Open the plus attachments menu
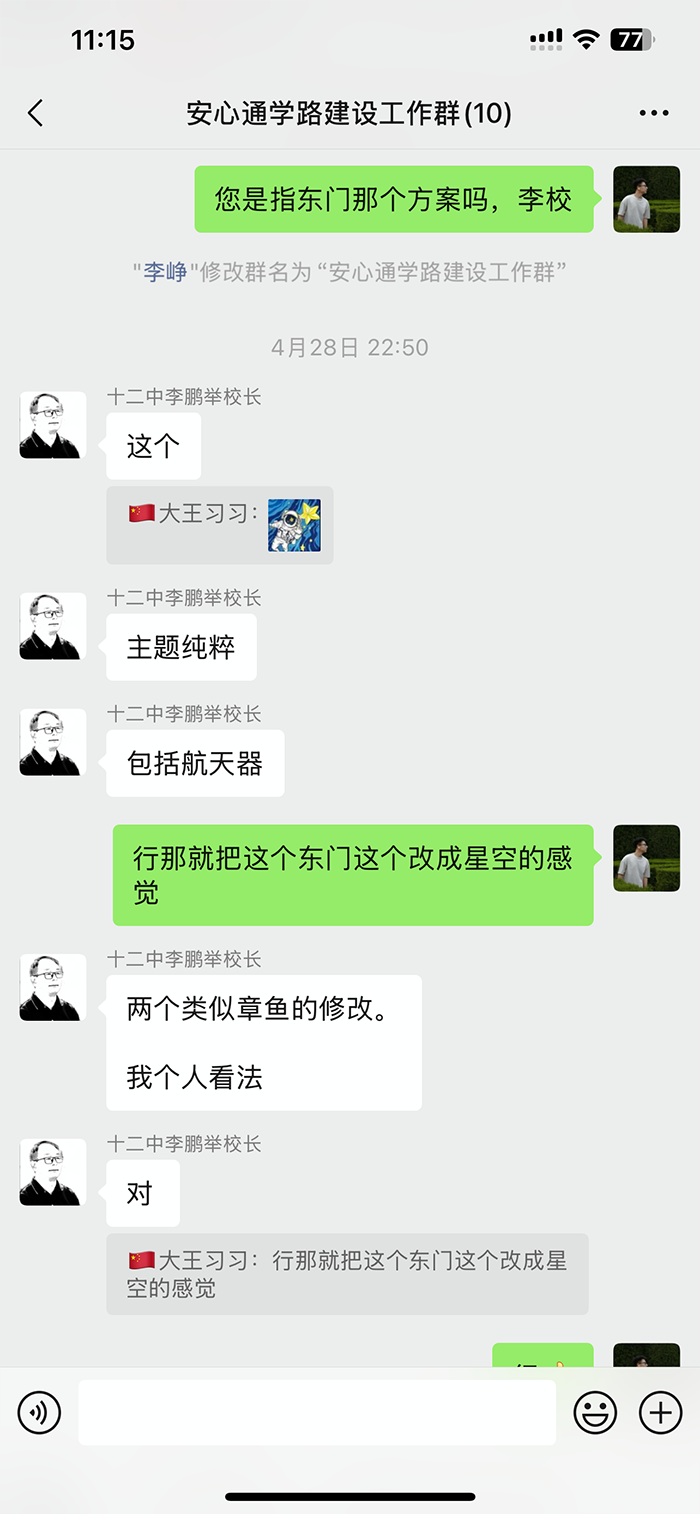Screen dimensions: 700x1514 point(660,1413)
